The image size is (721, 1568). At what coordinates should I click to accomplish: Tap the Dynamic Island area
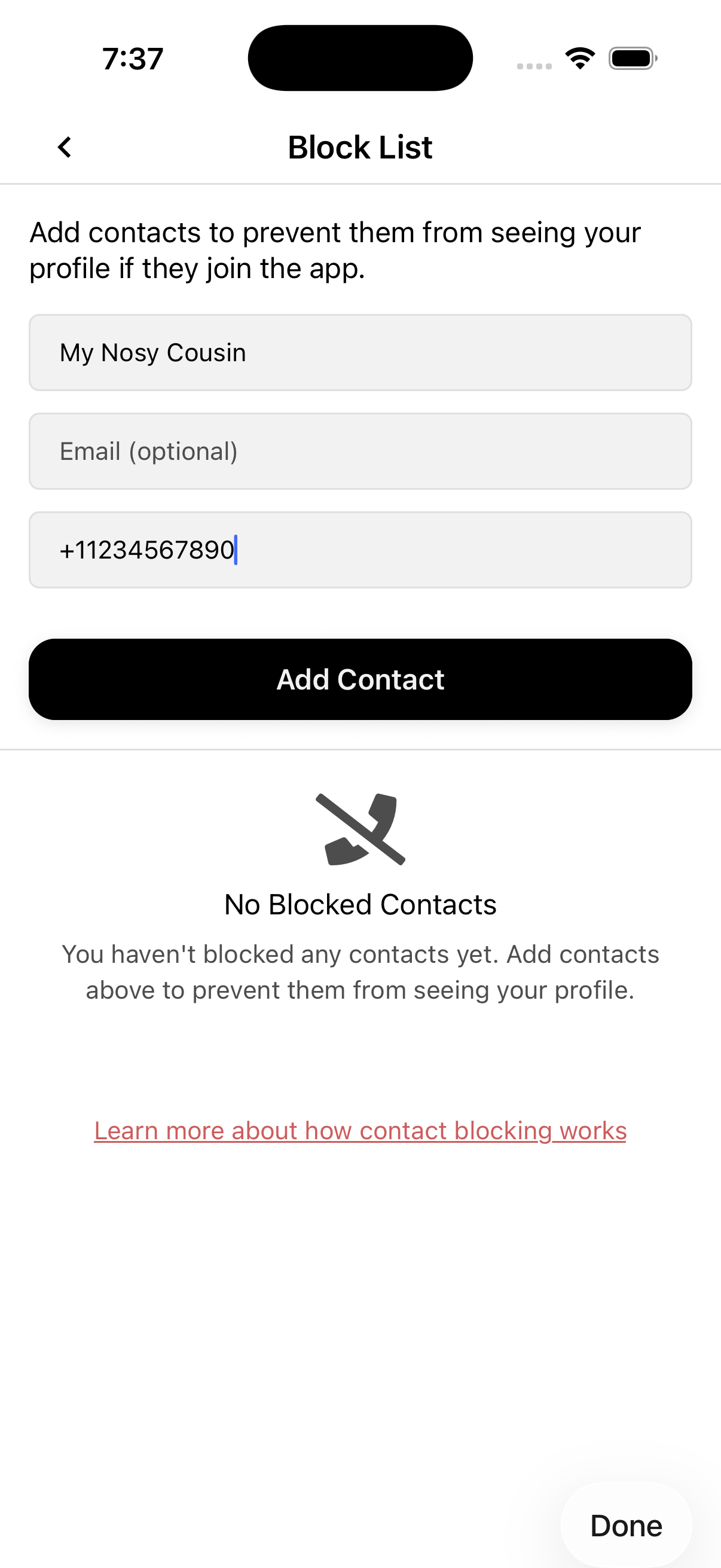click(360, 57)
